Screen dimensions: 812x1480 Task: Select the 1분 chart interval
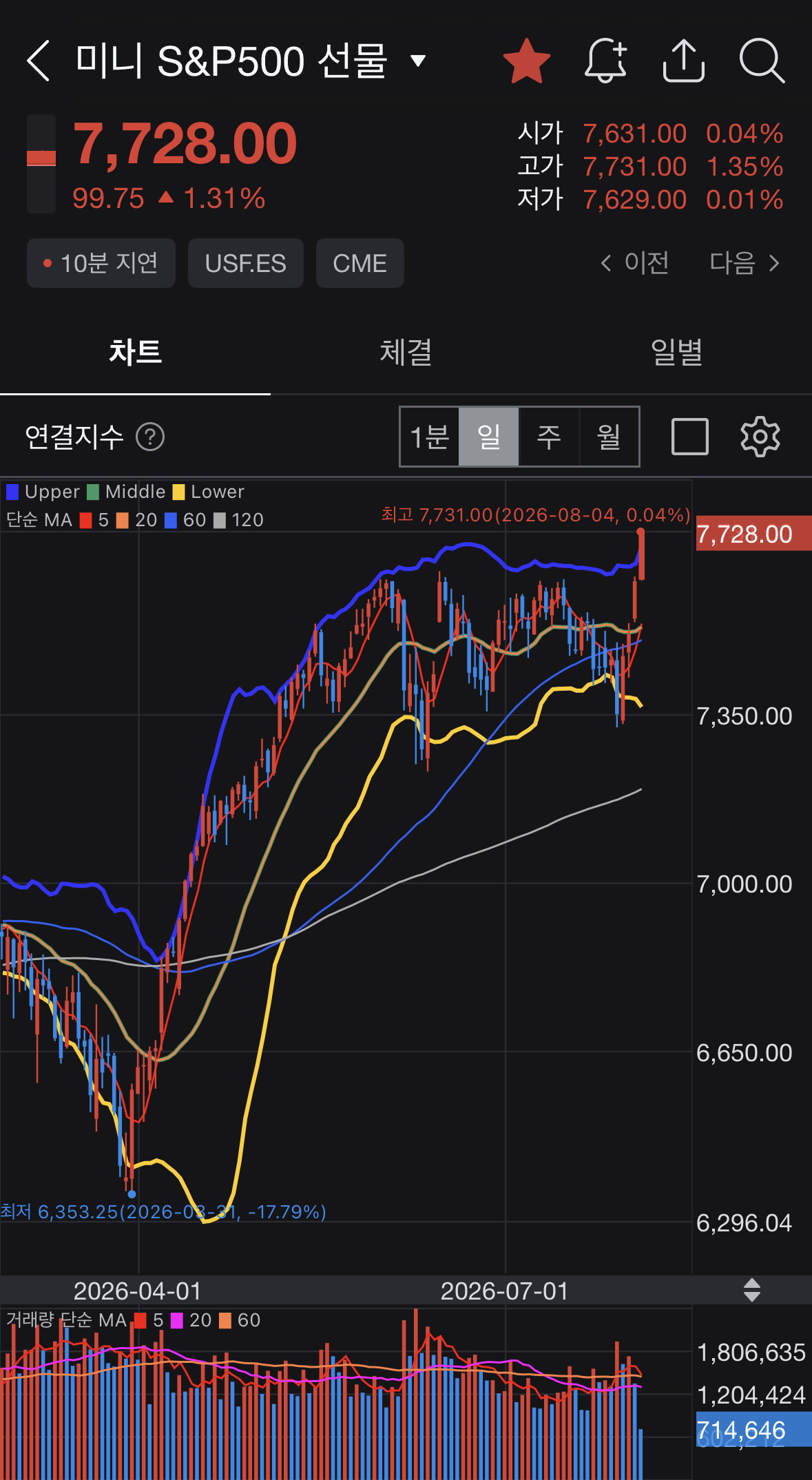click(430, 437)
